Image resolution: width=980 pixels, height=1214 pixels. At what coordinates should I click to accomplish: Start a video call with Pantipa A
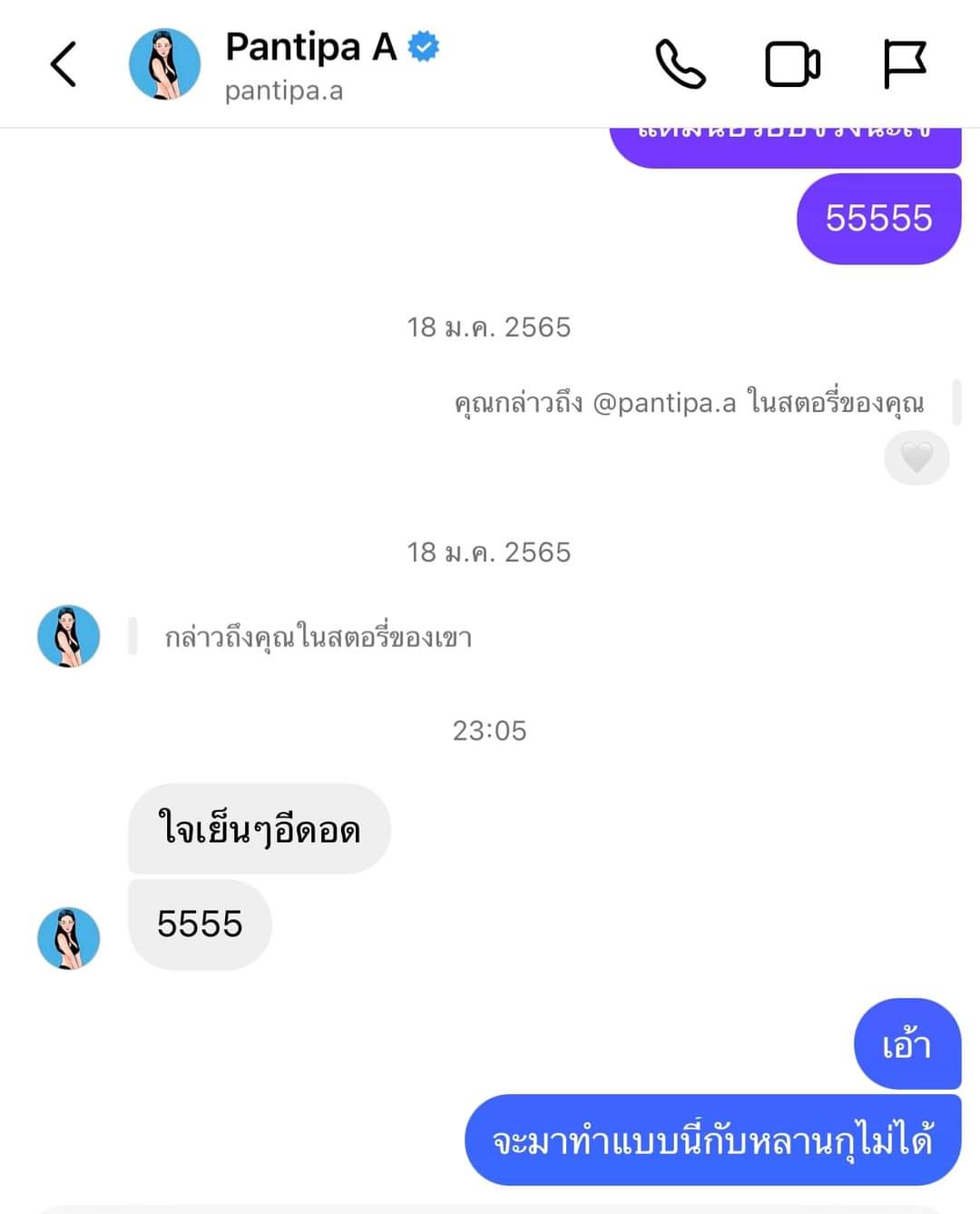click(792, 64)
